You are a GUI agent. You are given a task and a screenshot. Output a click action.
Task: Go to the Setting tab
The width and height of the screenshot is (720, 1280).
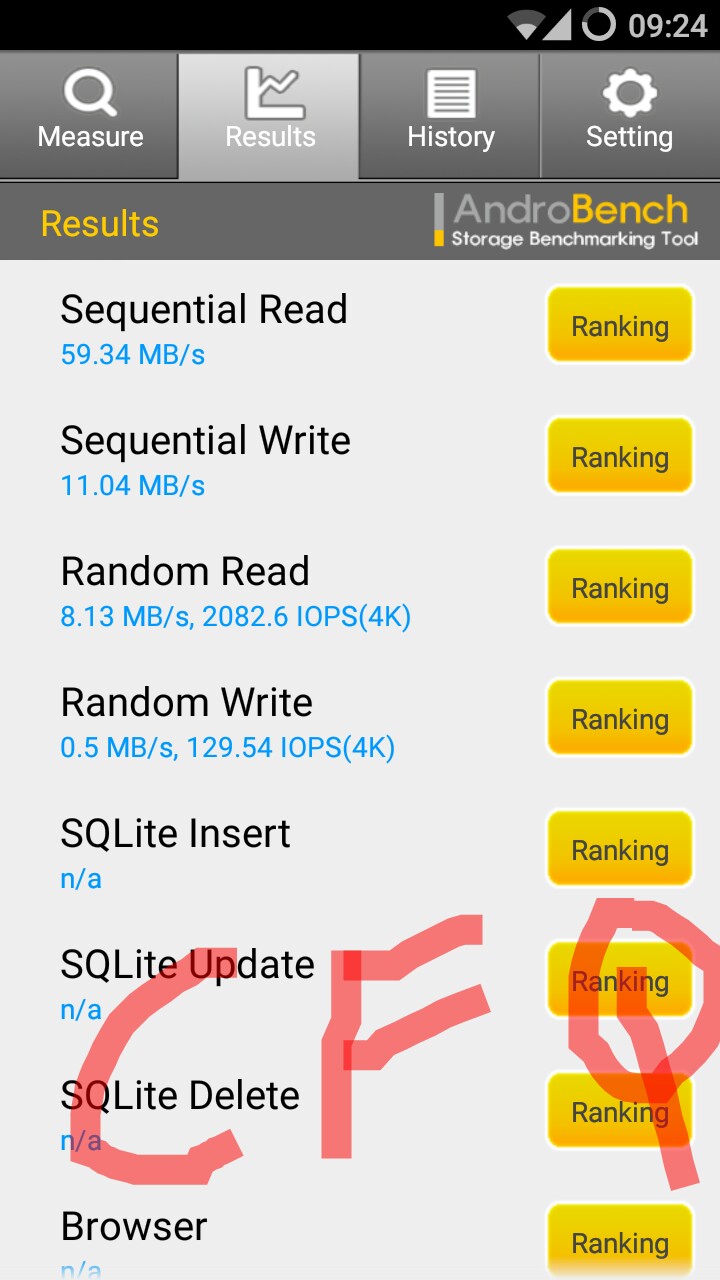point(630,116)
